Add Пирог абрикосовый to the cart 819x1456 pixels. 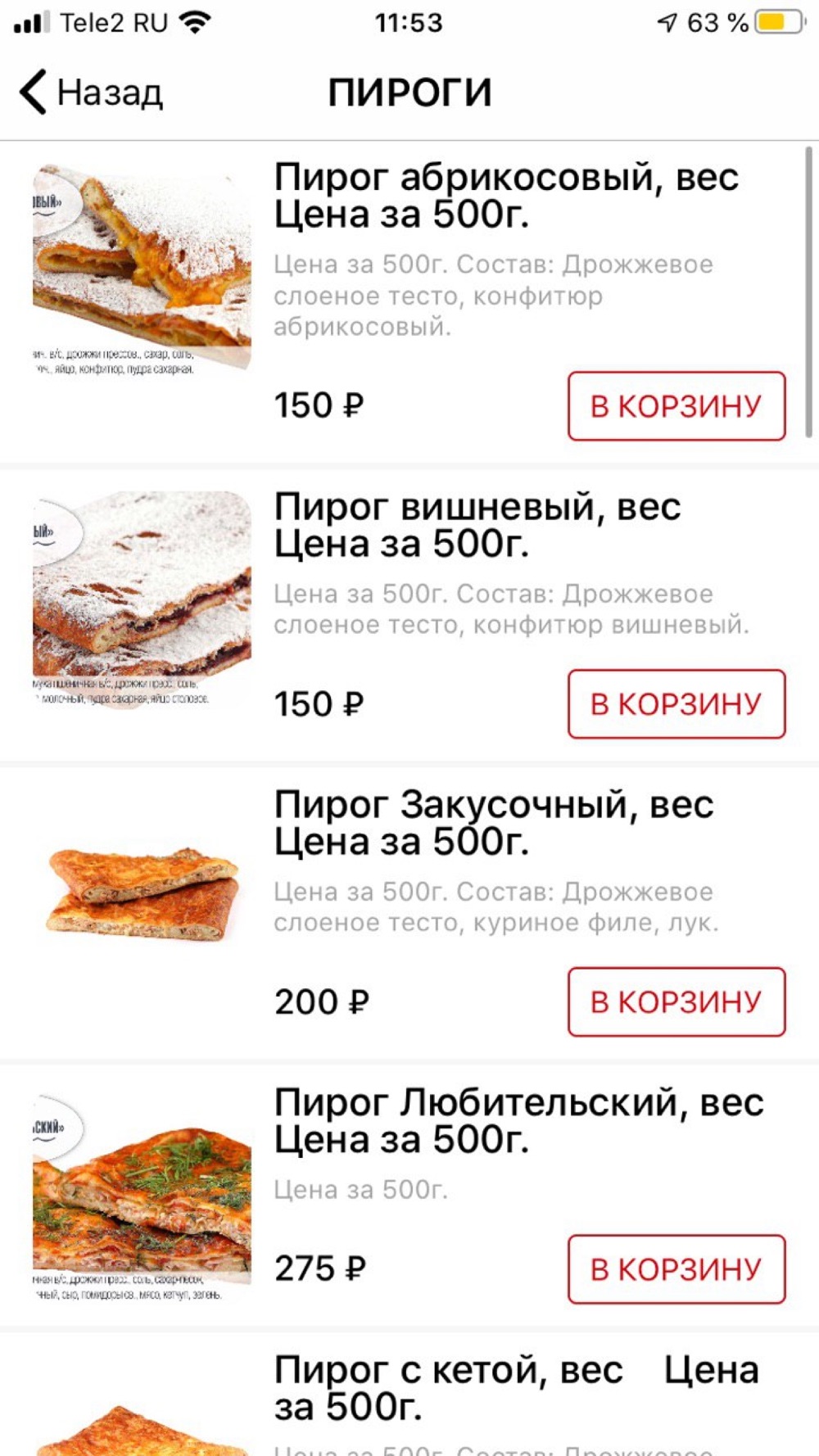click(x=676, y=406)
